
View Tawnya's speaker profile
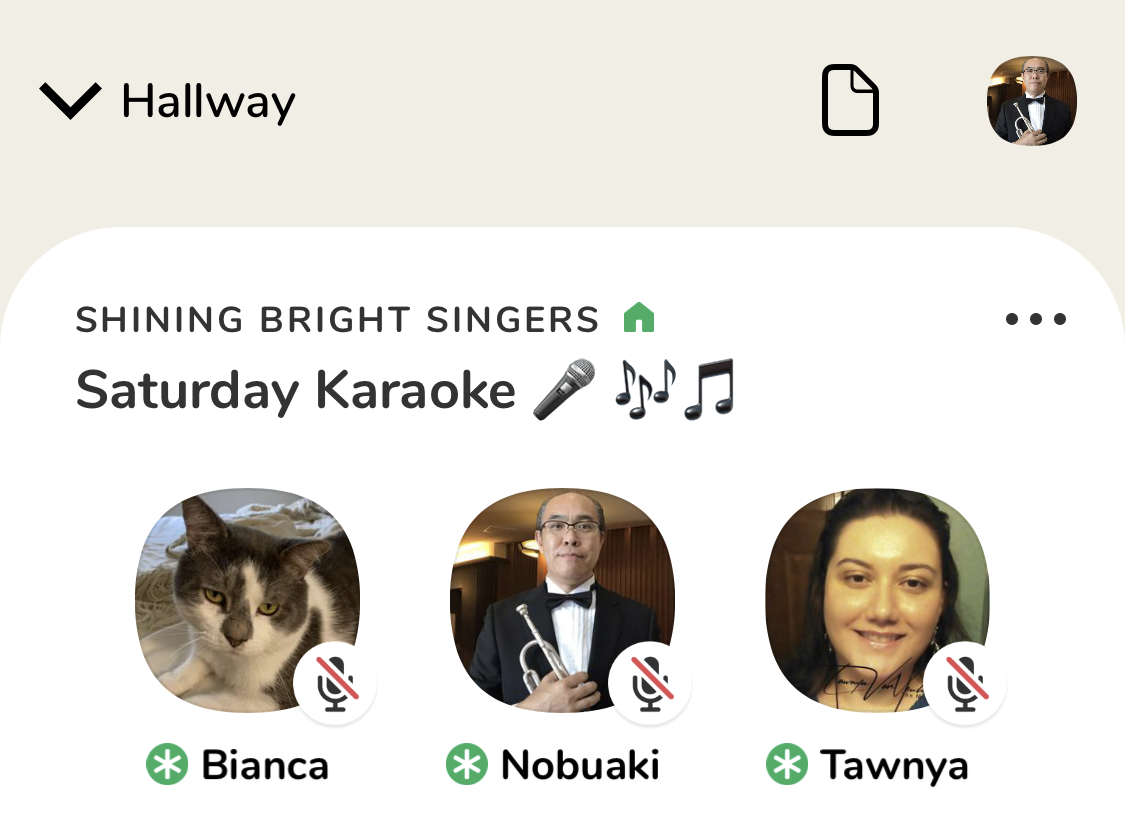pos(876,599)
